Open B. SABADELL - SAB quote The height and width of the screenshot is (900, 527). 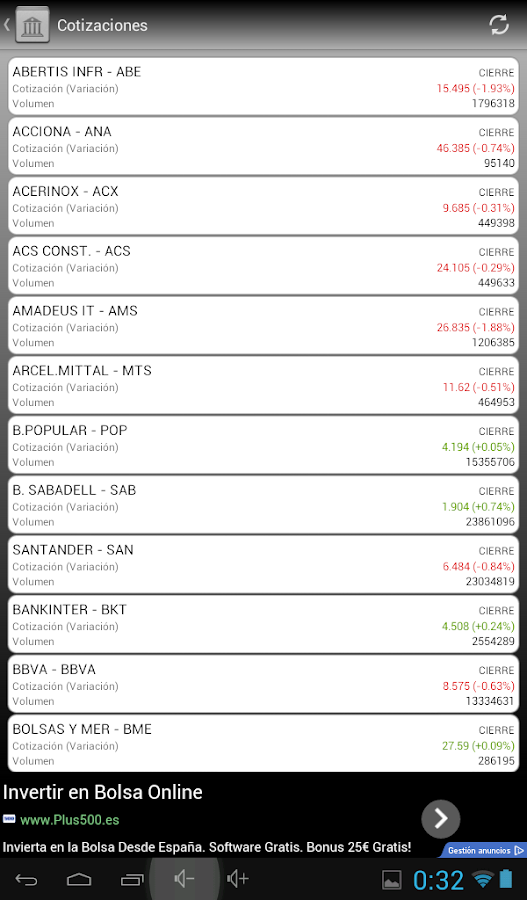pos(264,504)
